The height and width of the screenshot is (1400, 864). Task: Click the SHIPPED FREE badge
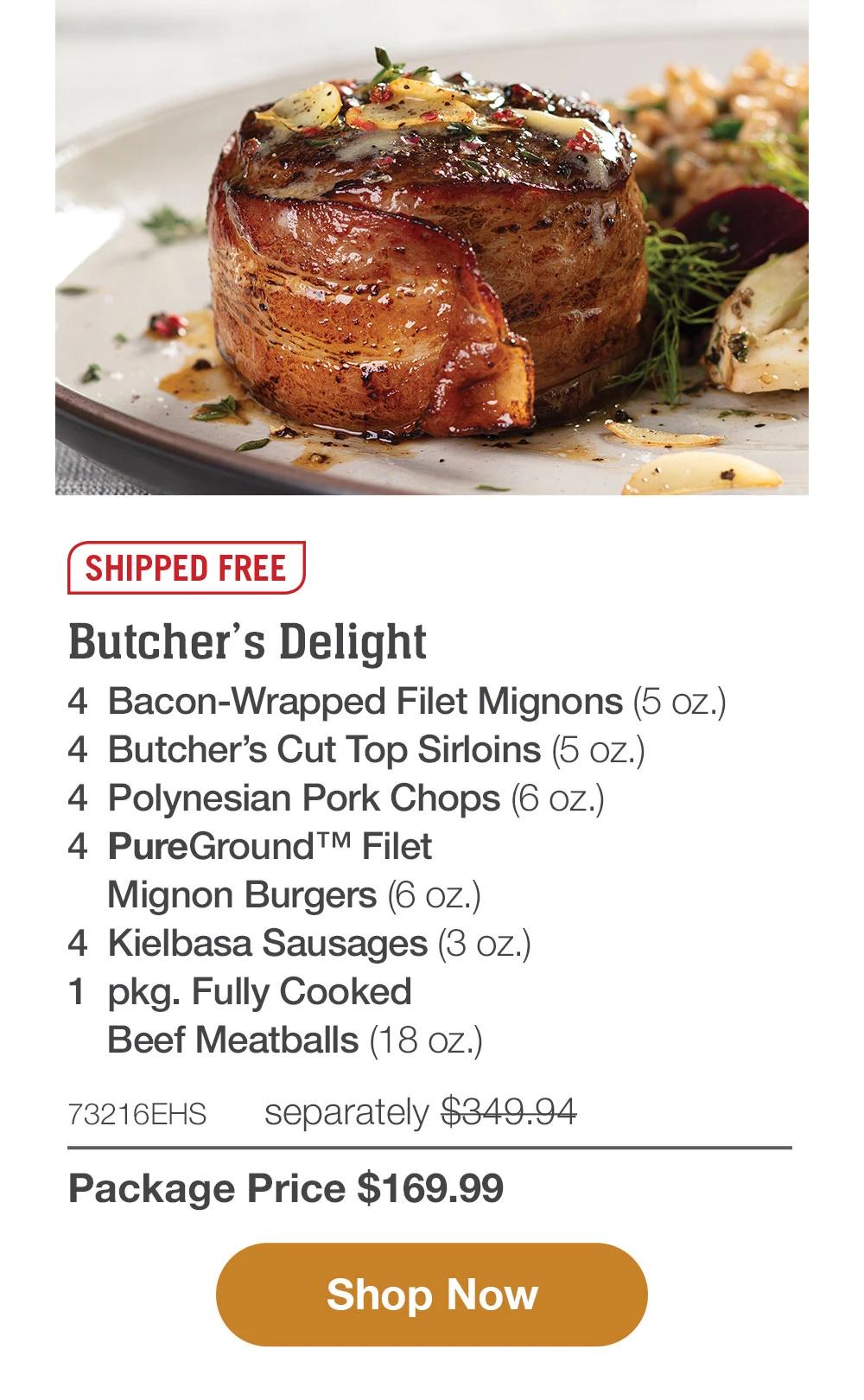[x=185, y=568]
